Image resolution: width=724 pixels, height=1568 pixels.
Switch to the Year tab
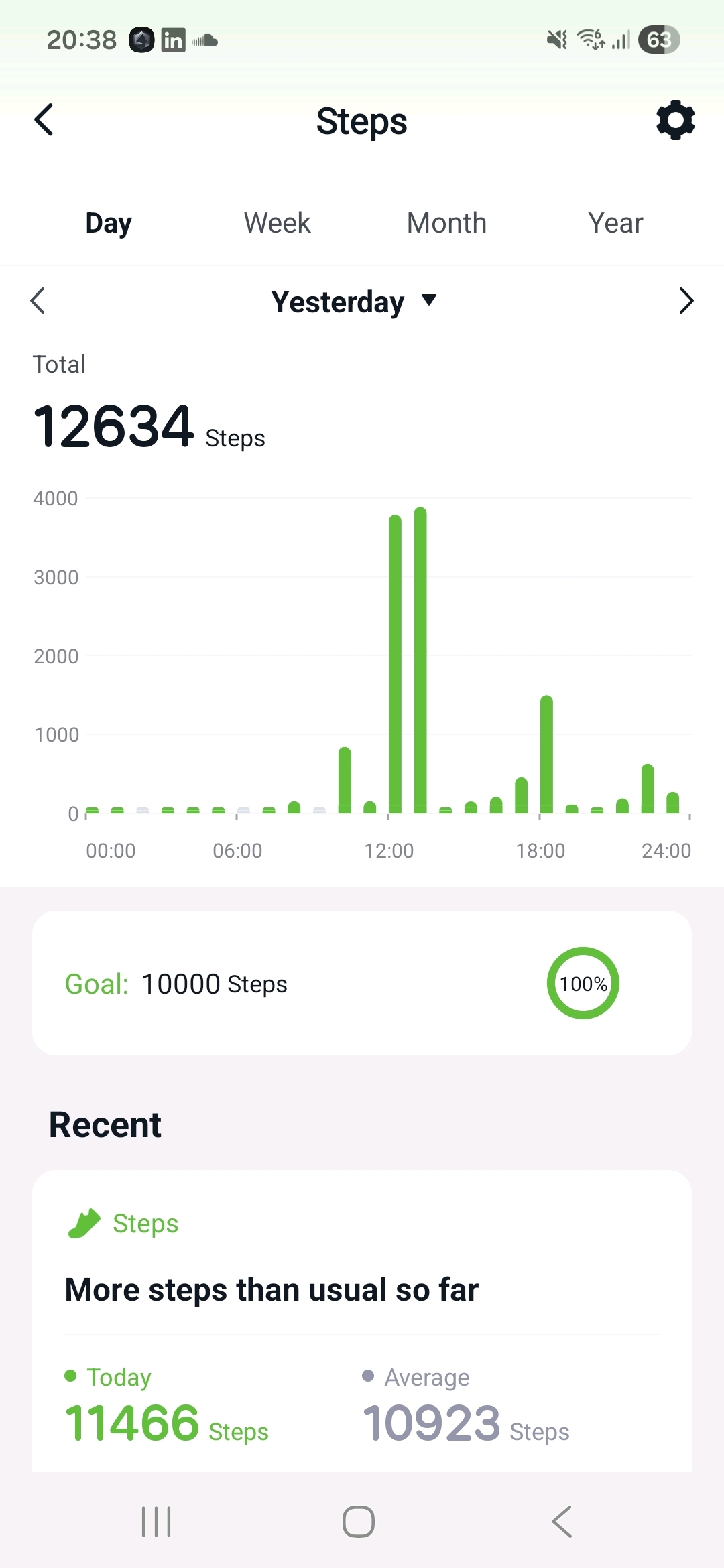pos(615,223)
